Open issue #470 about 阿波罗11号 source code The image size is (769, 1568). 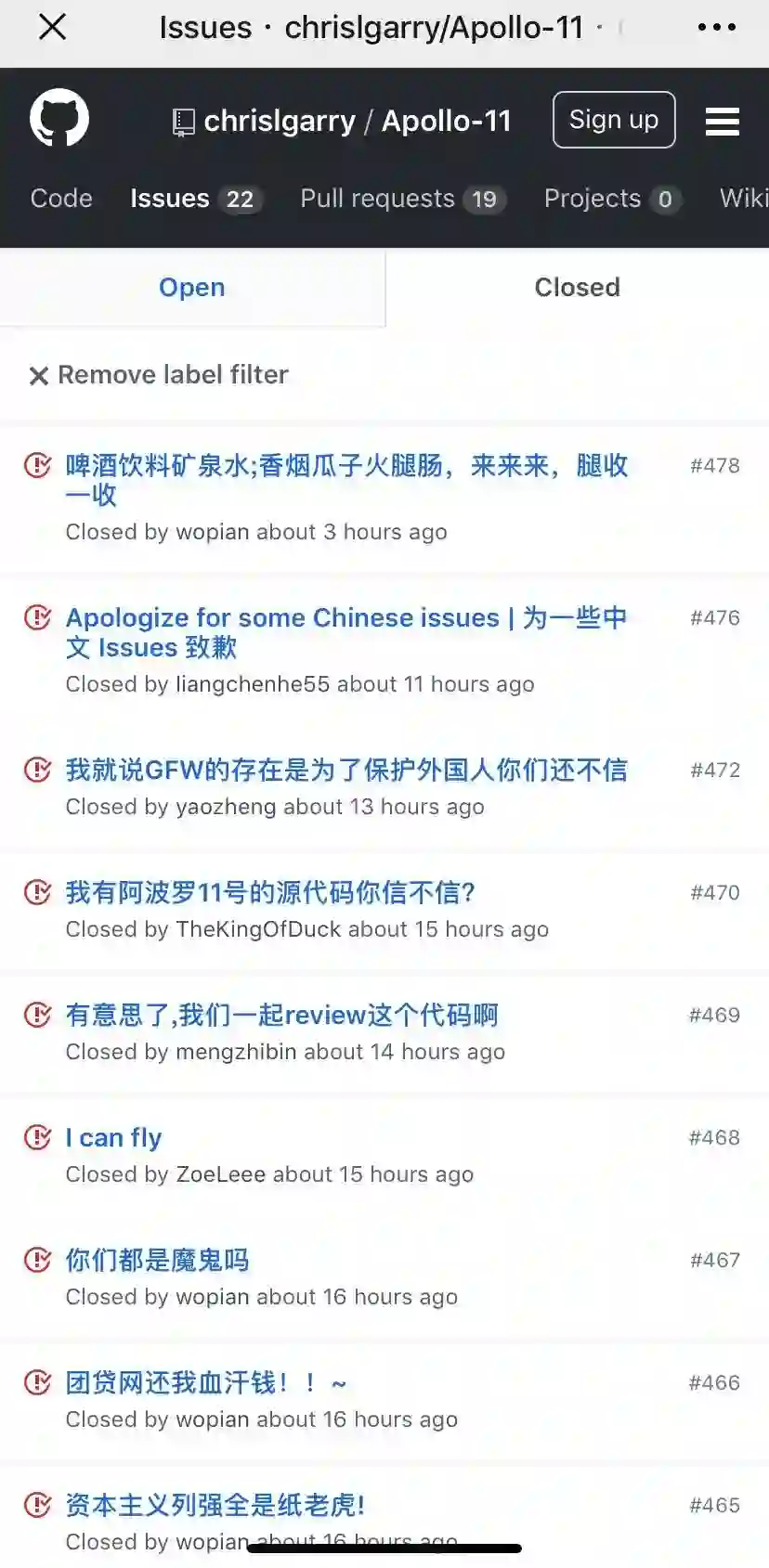pyautogui.click(x=269, y=893)
